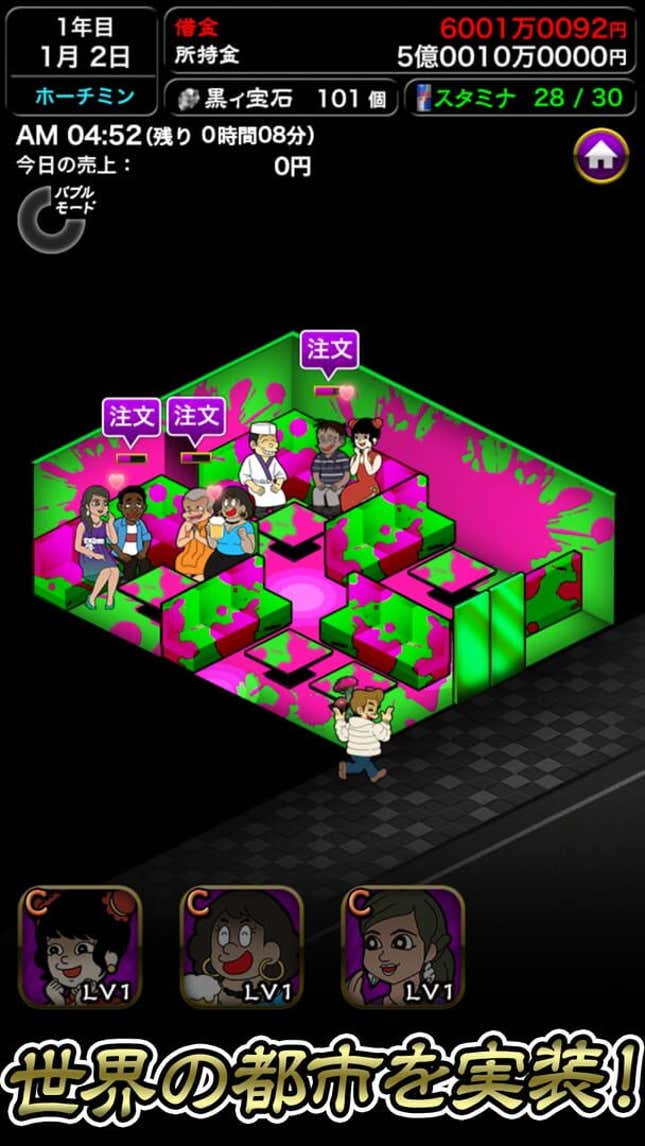Select the hostess card with the ponytail
Image resolution: width=645 pixels, height=1146 pixels.
[x=403, y=947]
